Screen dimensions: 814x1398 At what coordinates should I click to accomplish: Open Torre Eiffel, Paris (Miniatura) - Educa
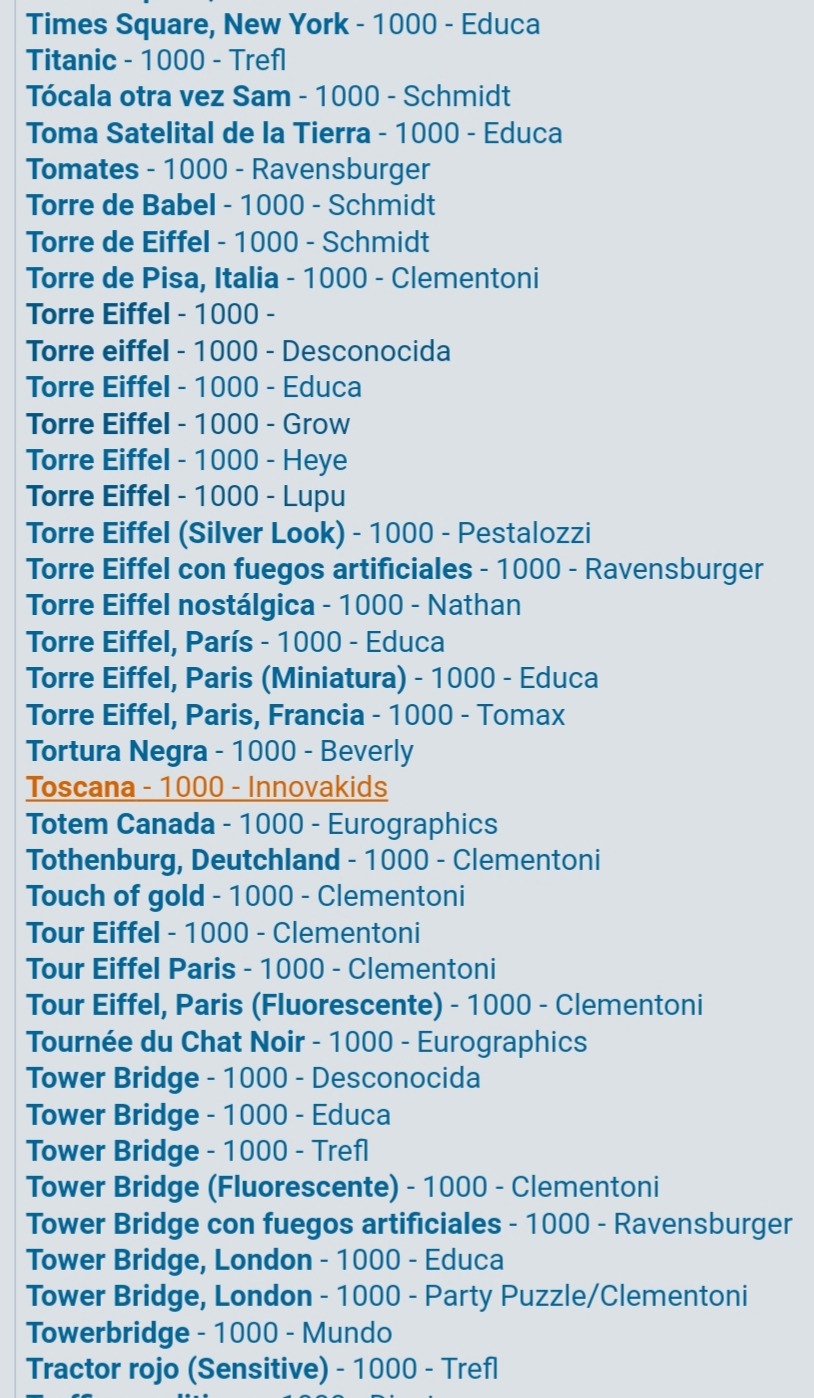(313, 678)
